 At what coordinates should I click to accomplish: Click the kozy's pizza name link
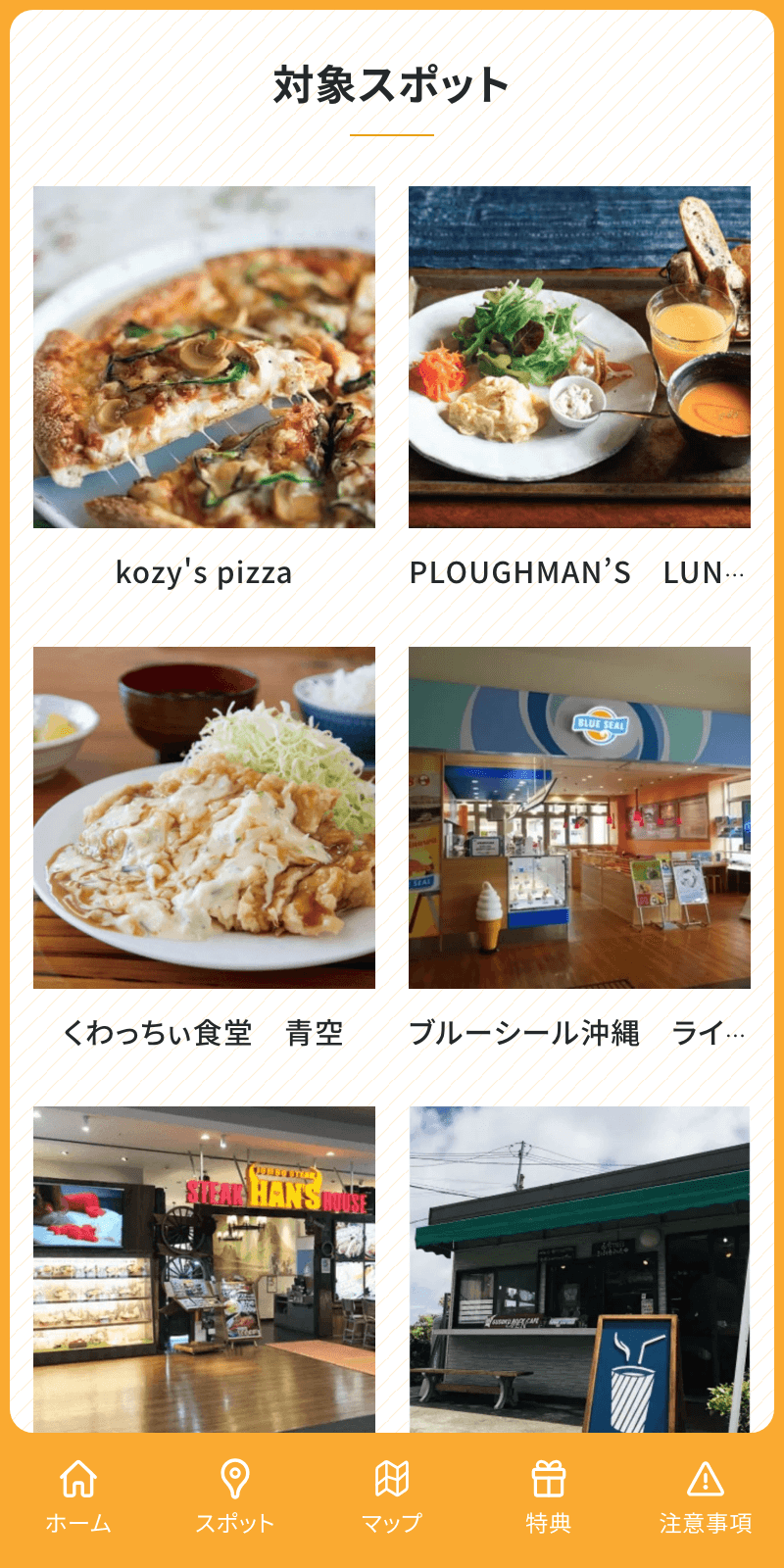[205, 573]
